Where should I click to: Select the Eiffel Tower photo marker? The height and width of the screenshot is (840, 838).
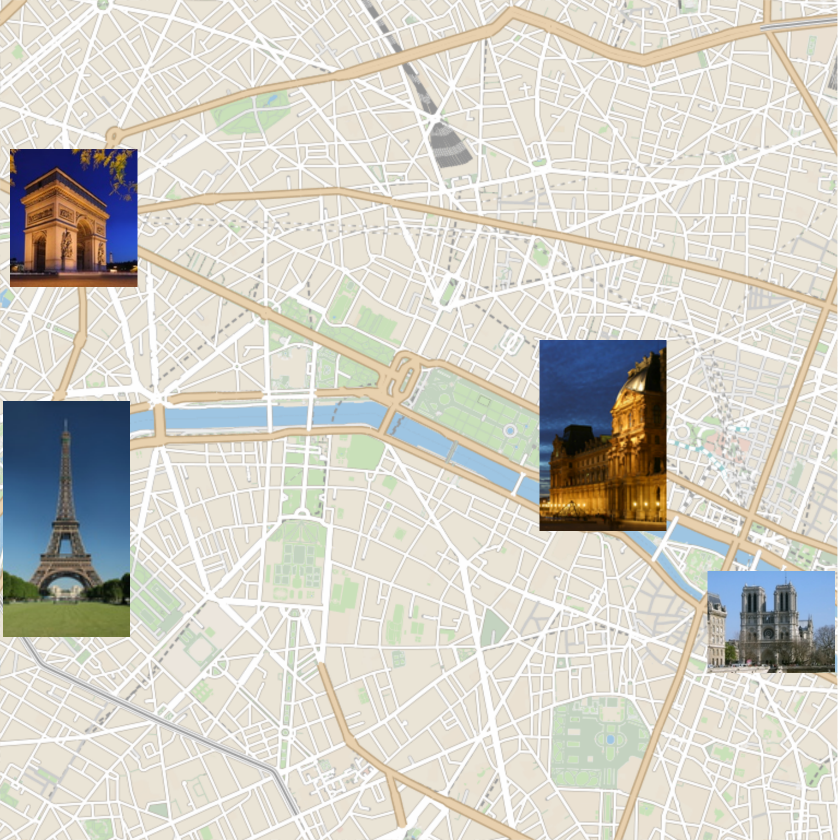pyautogui.click(x=66, y=518)
